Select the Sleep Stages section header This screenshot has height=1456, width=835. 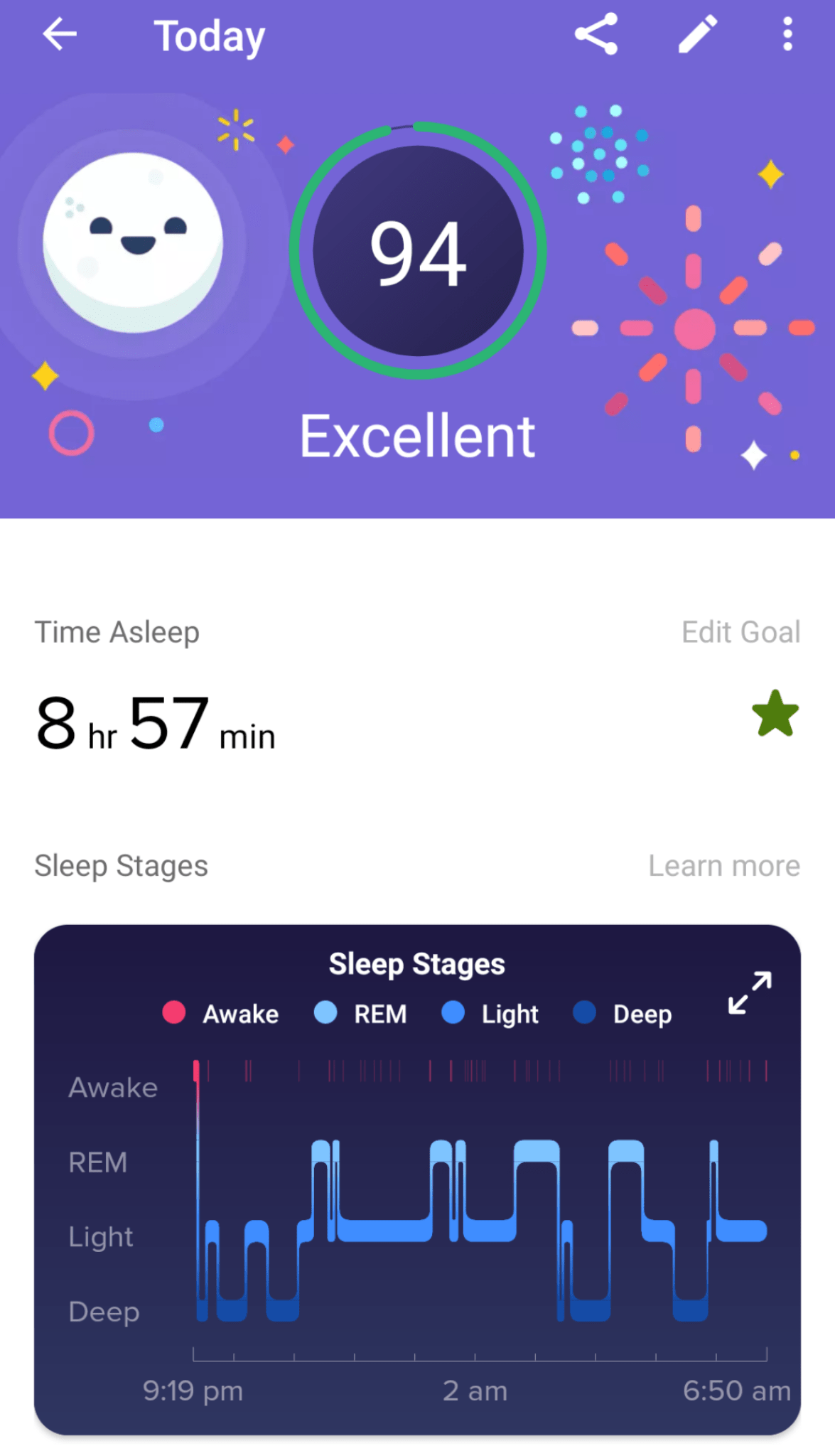point(121,864)
